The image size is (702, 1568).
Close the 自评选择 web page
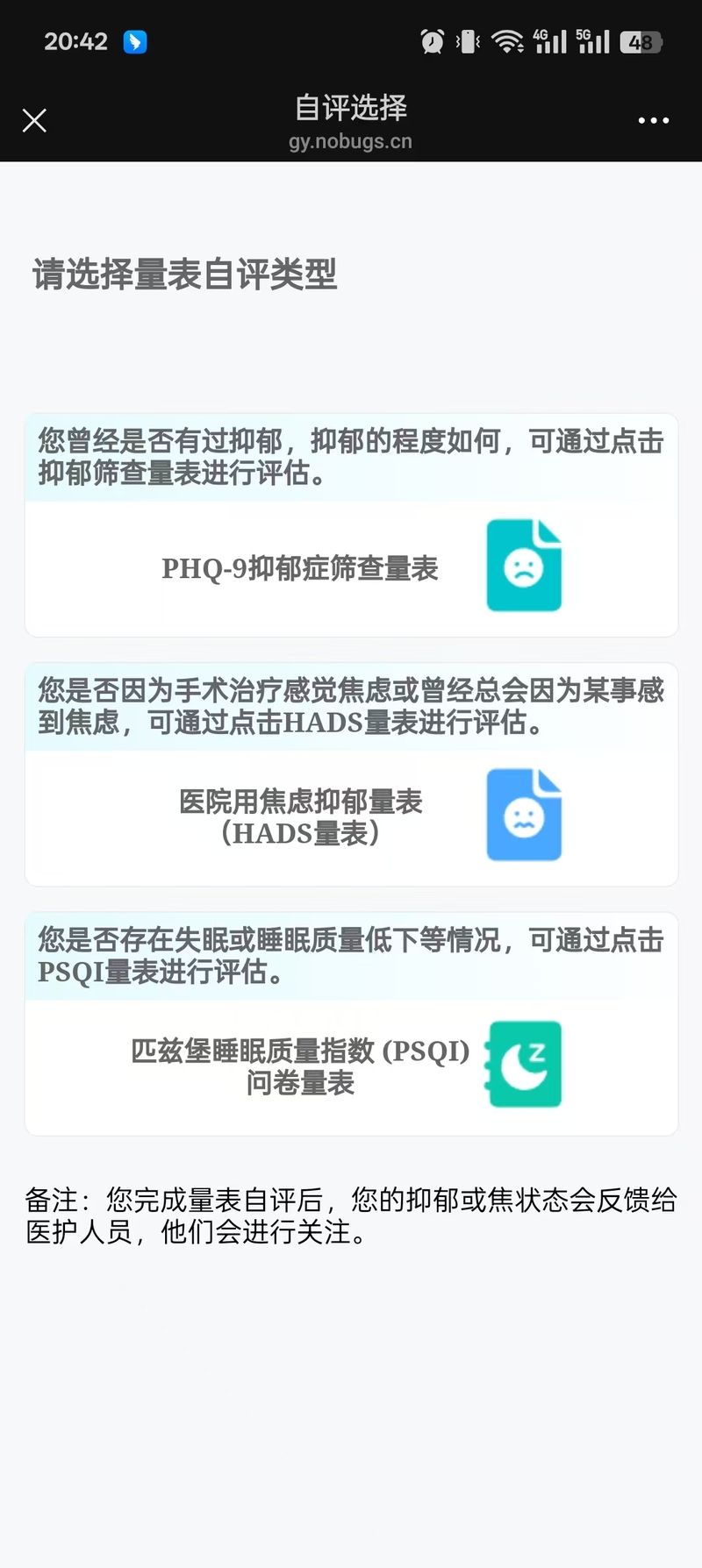(x=34, y=120)
